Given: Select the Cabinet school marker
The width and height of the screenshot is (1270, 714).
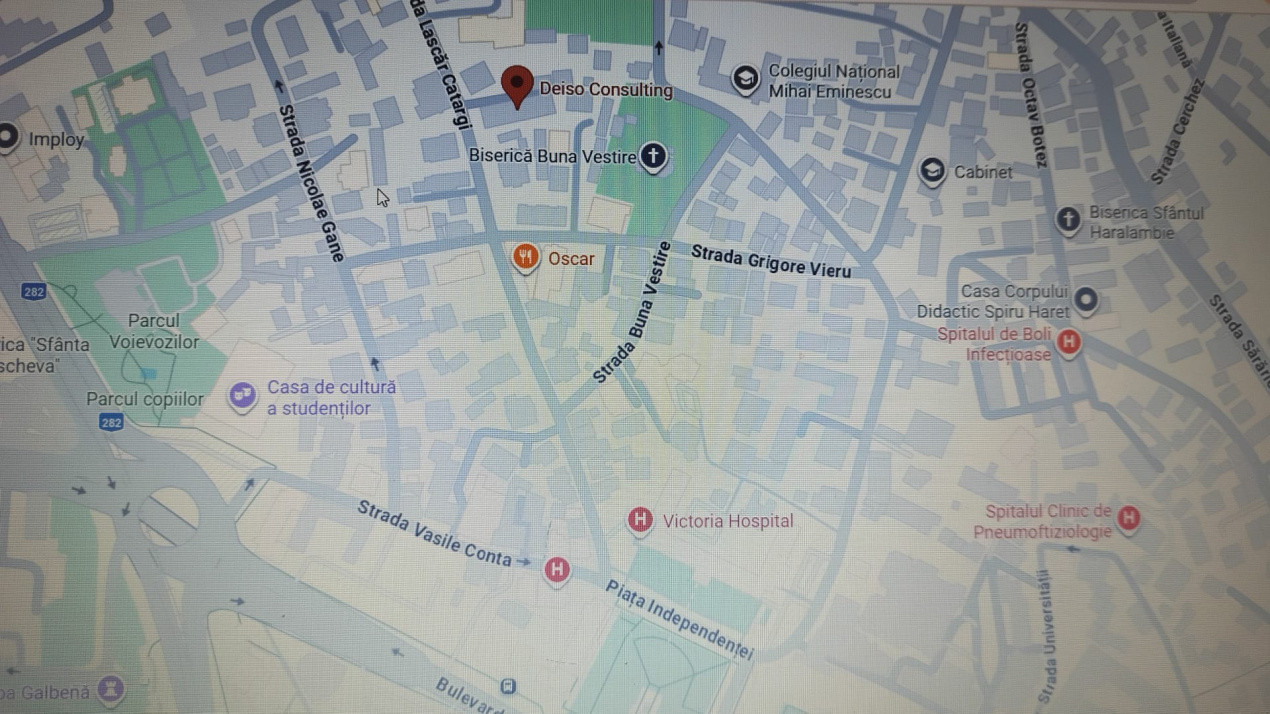Looking at the screenshot, I should 932,172.
